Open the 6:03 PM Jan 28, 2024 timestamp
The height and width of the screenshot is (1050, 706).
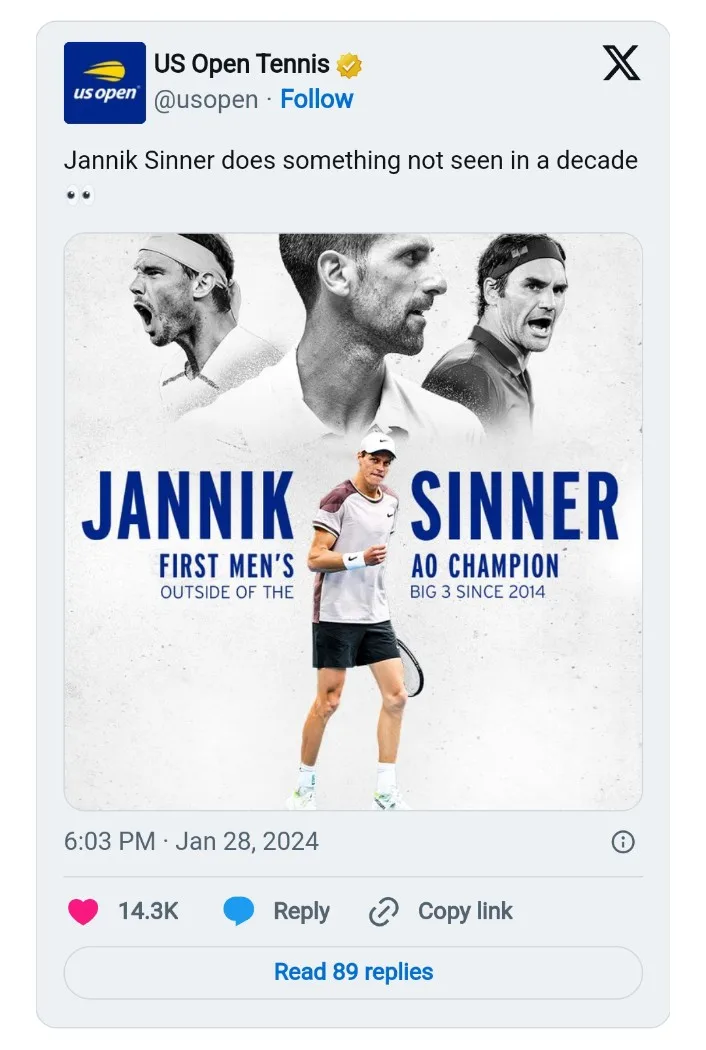tap(191, 841)
